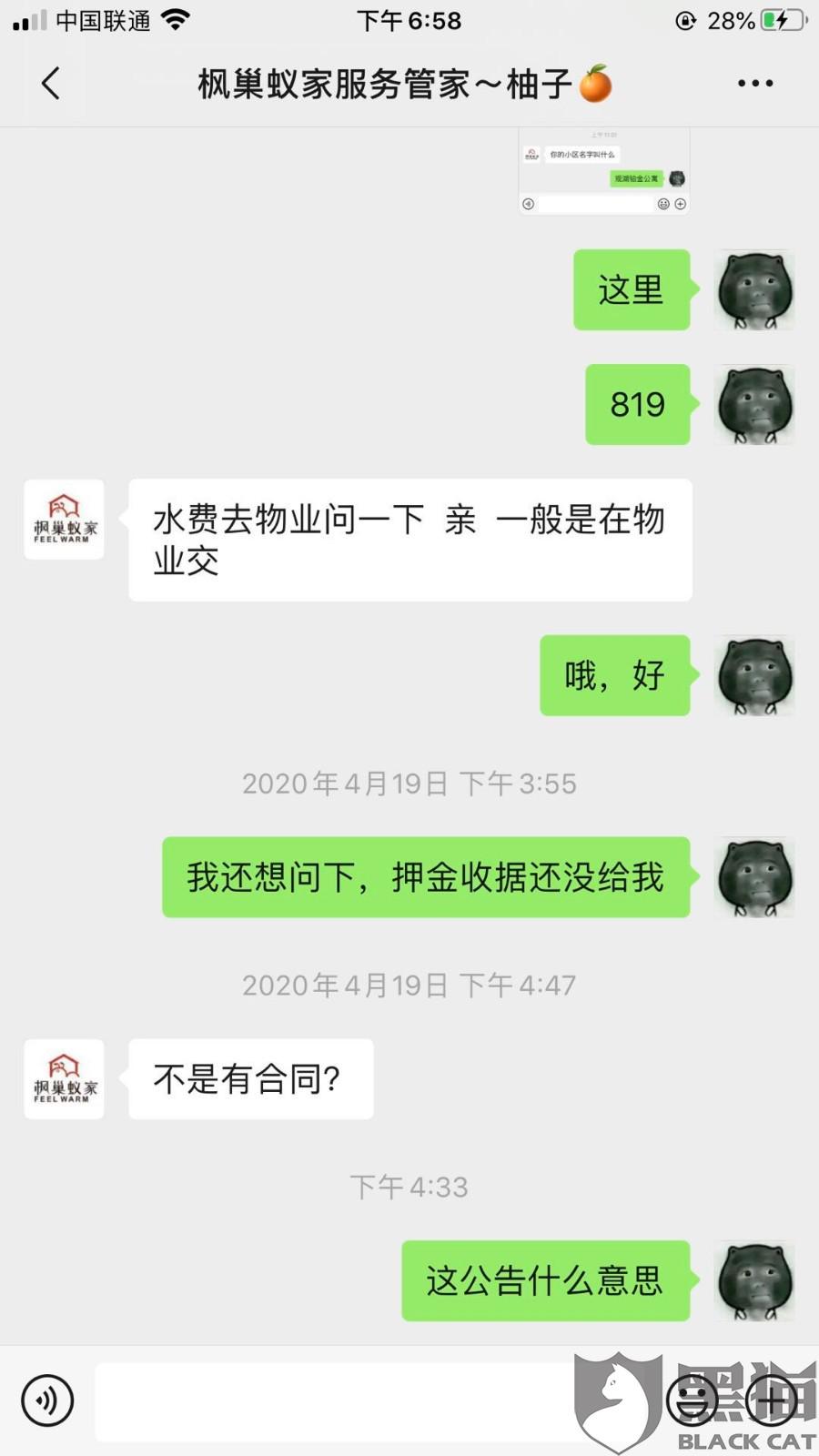Viewport: 819px width, 1456px height.
Task: Go back from the chat
Action: pos(51,84)
